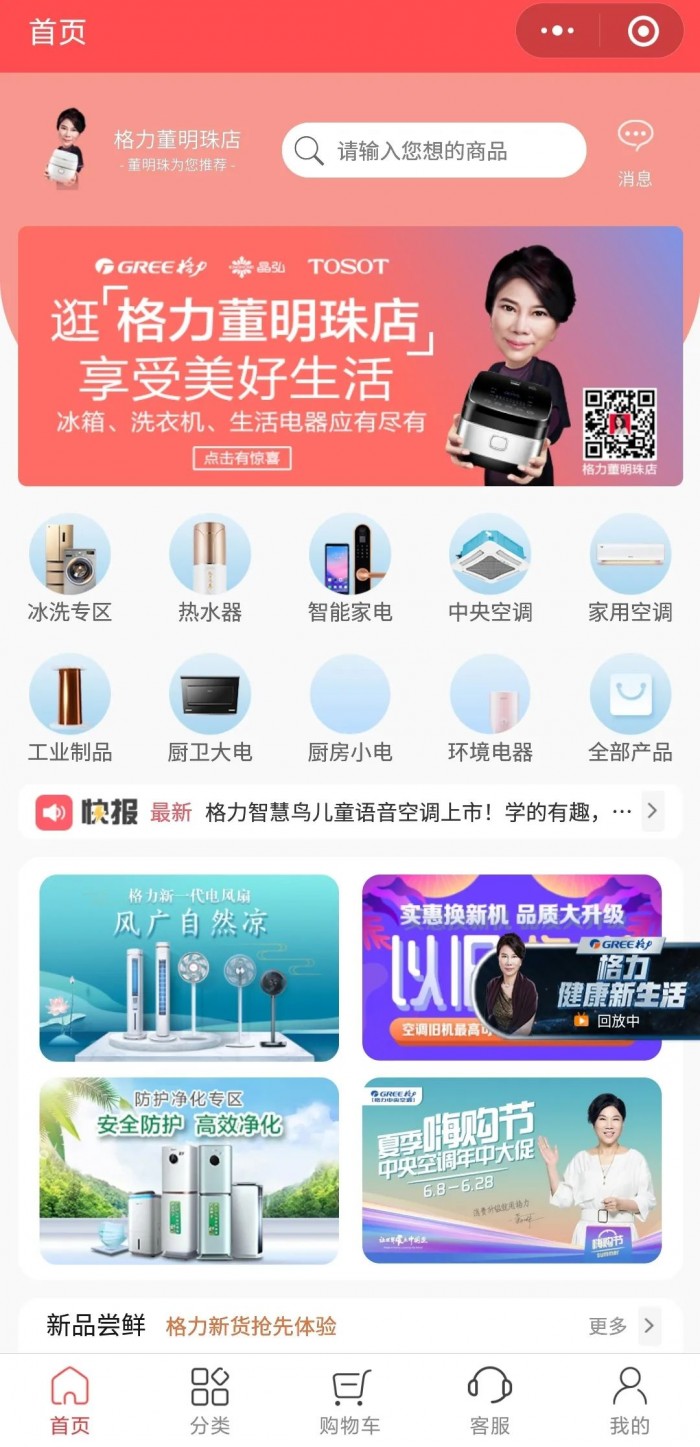Expand the 快报 news ticker arrow
The image size is (700, 1447).
click(x=652, y=811)
